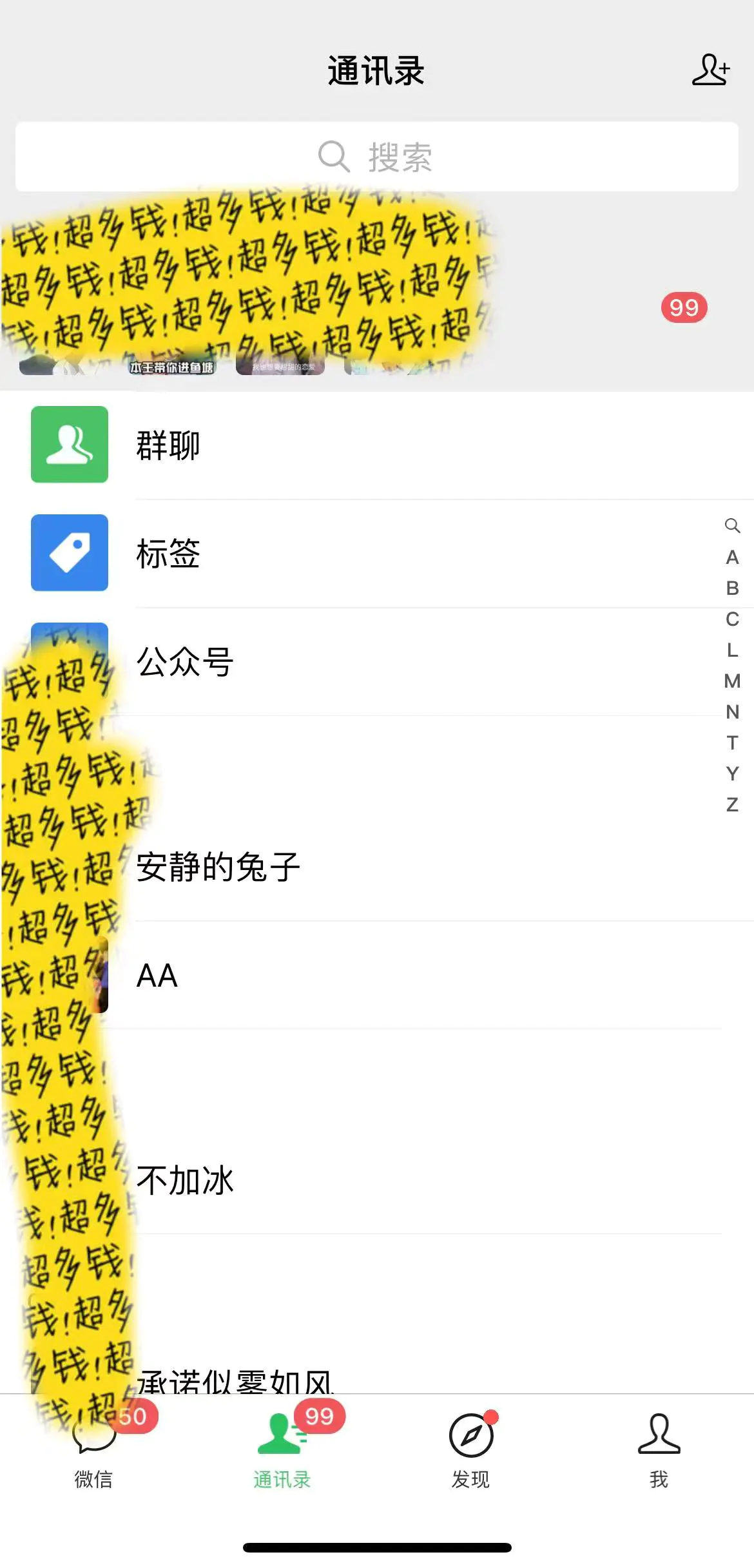Switch to the 微信 chats tab
This screenshot has width=754, height=1568.
[94, 1451]
